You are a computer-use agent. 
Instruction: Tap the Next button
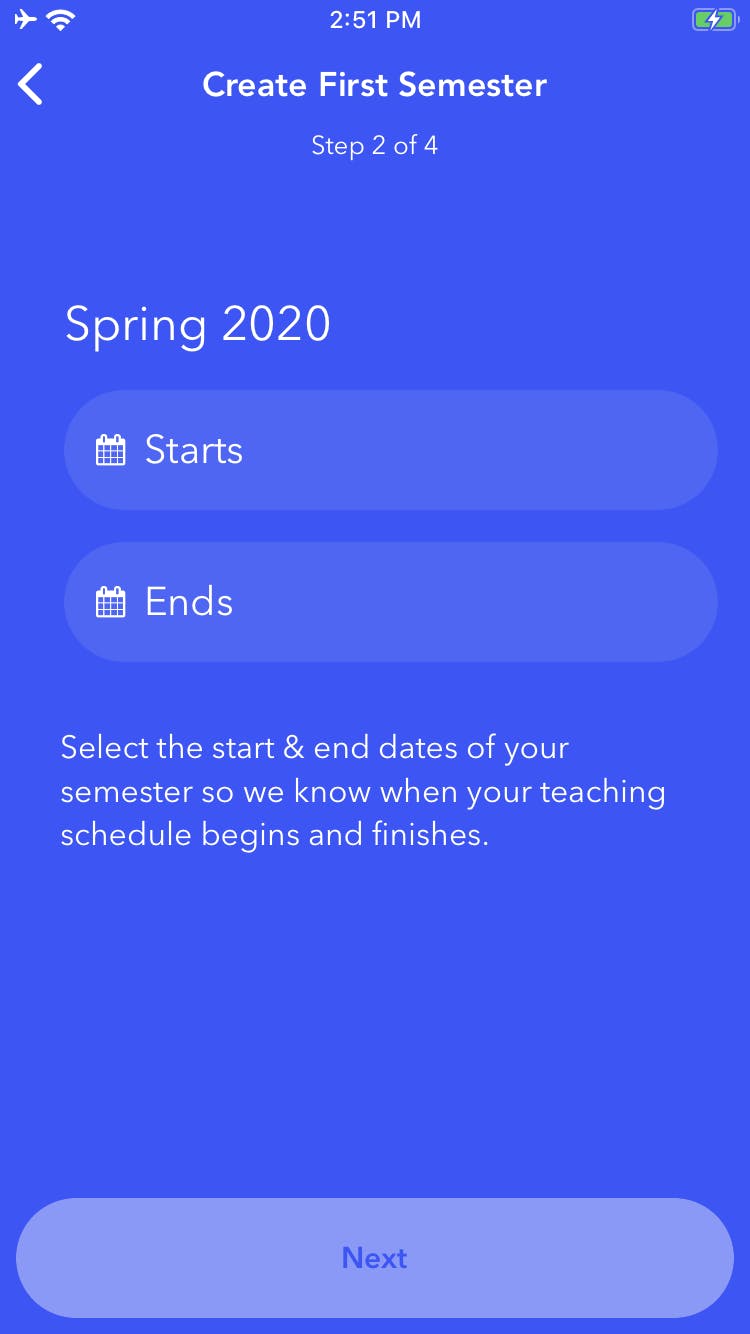click(x=375, y=1257)
